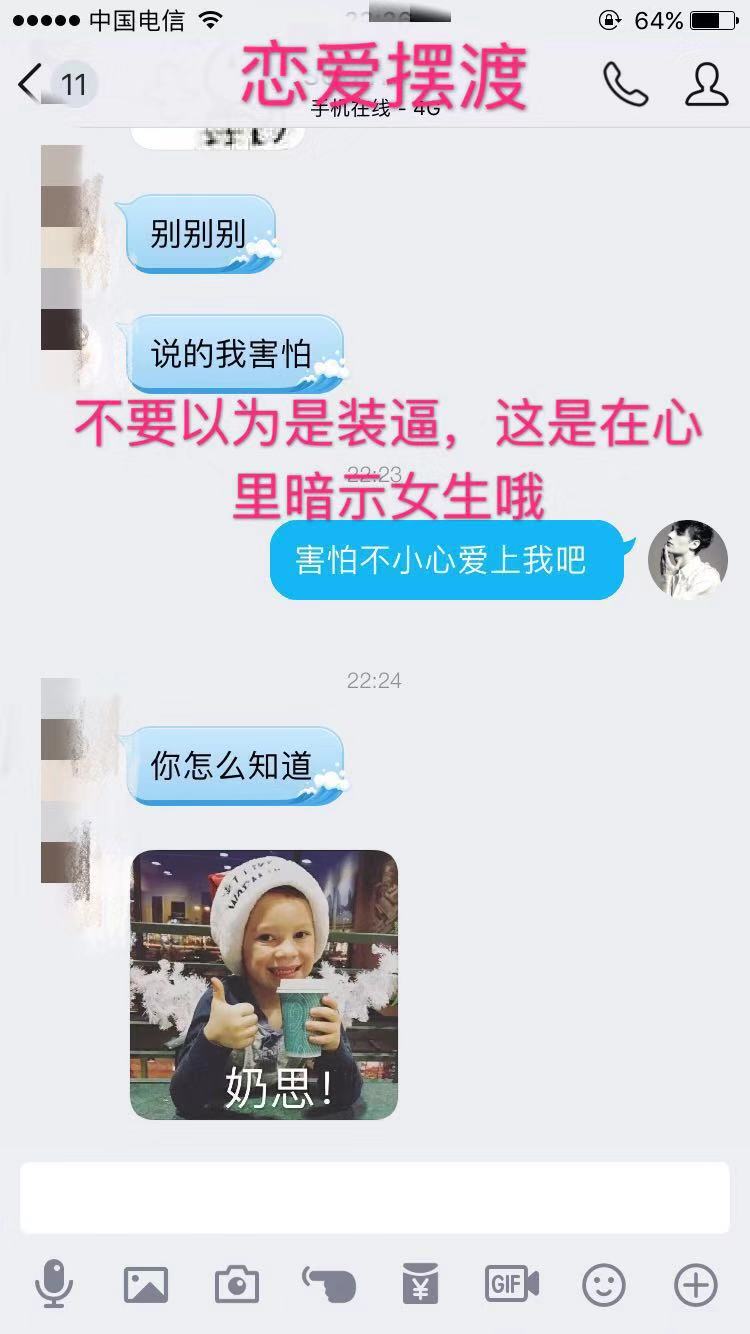
Task: Tap my avatar beside sent message
Action: click(687, 559)
